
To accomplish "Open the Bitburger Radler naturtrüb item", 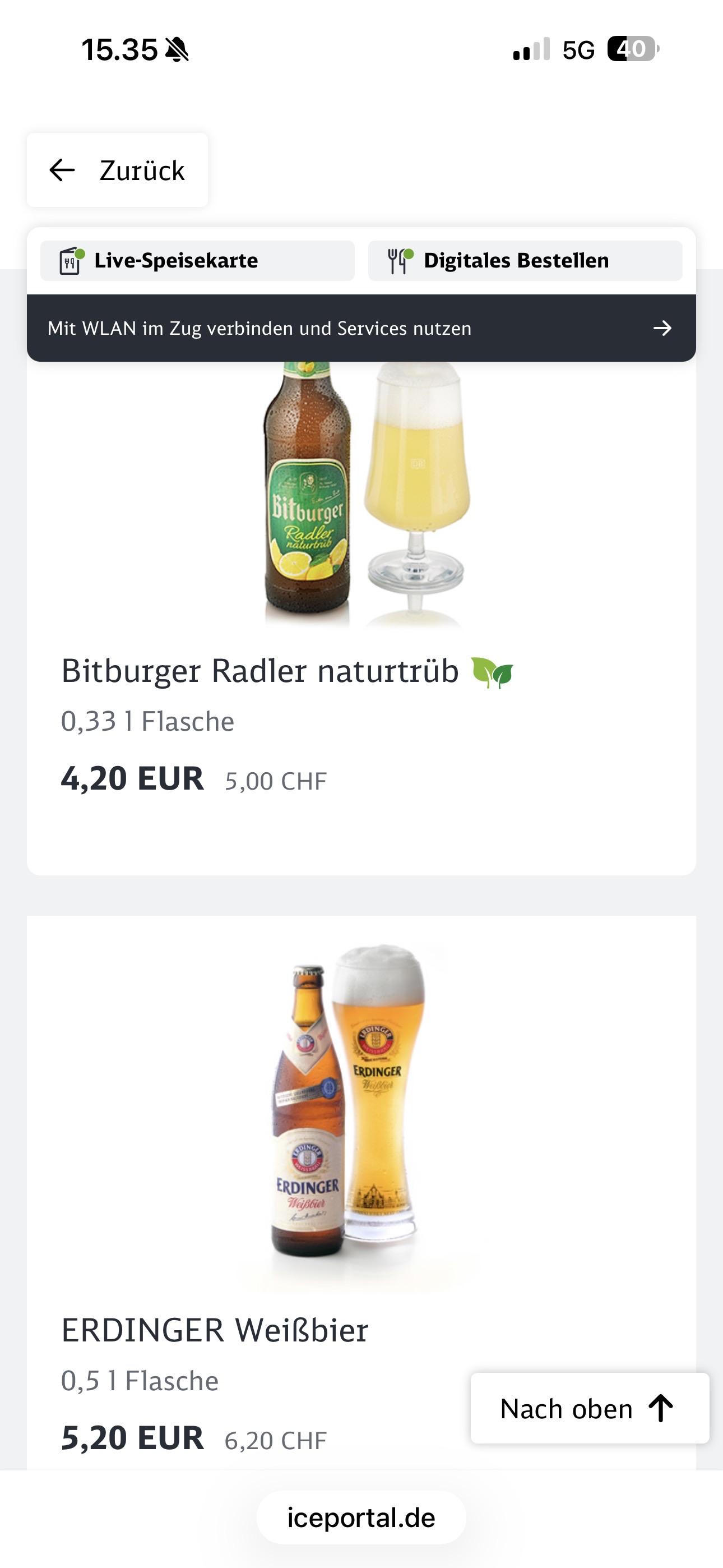I will (x=260, y=671).
